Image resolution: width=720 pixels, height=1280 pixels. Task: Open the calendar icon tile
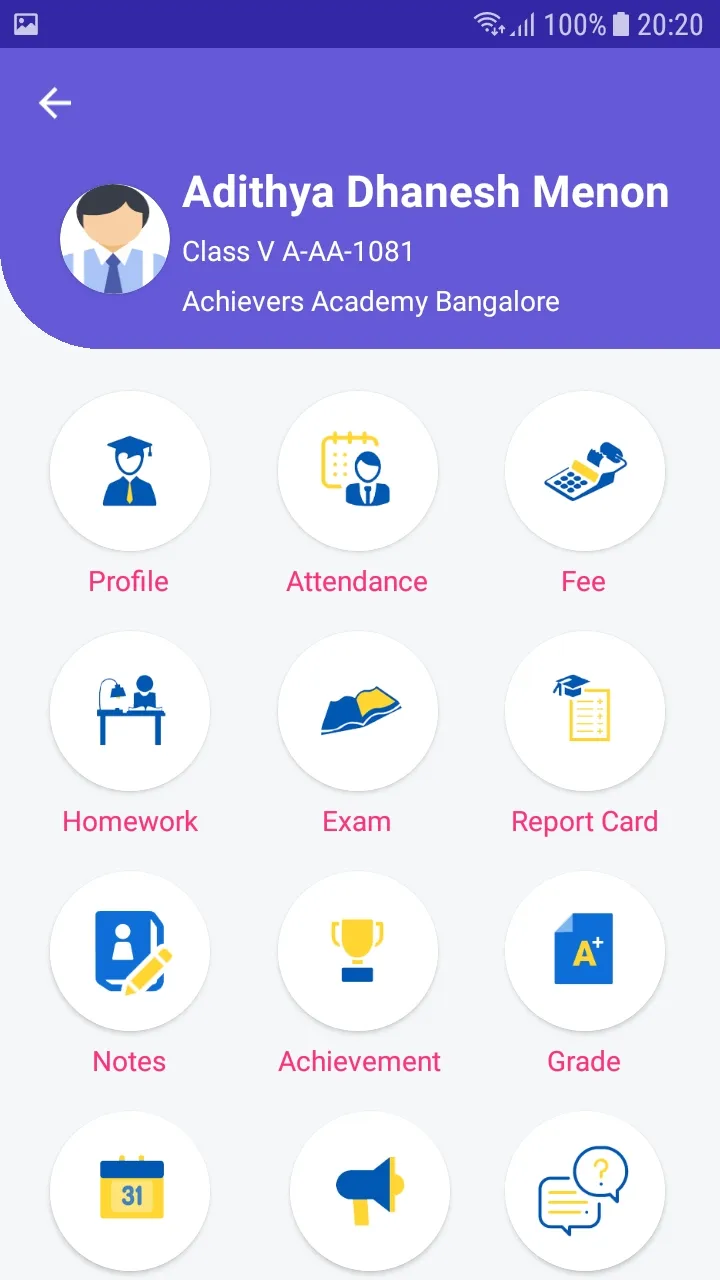130,1190
